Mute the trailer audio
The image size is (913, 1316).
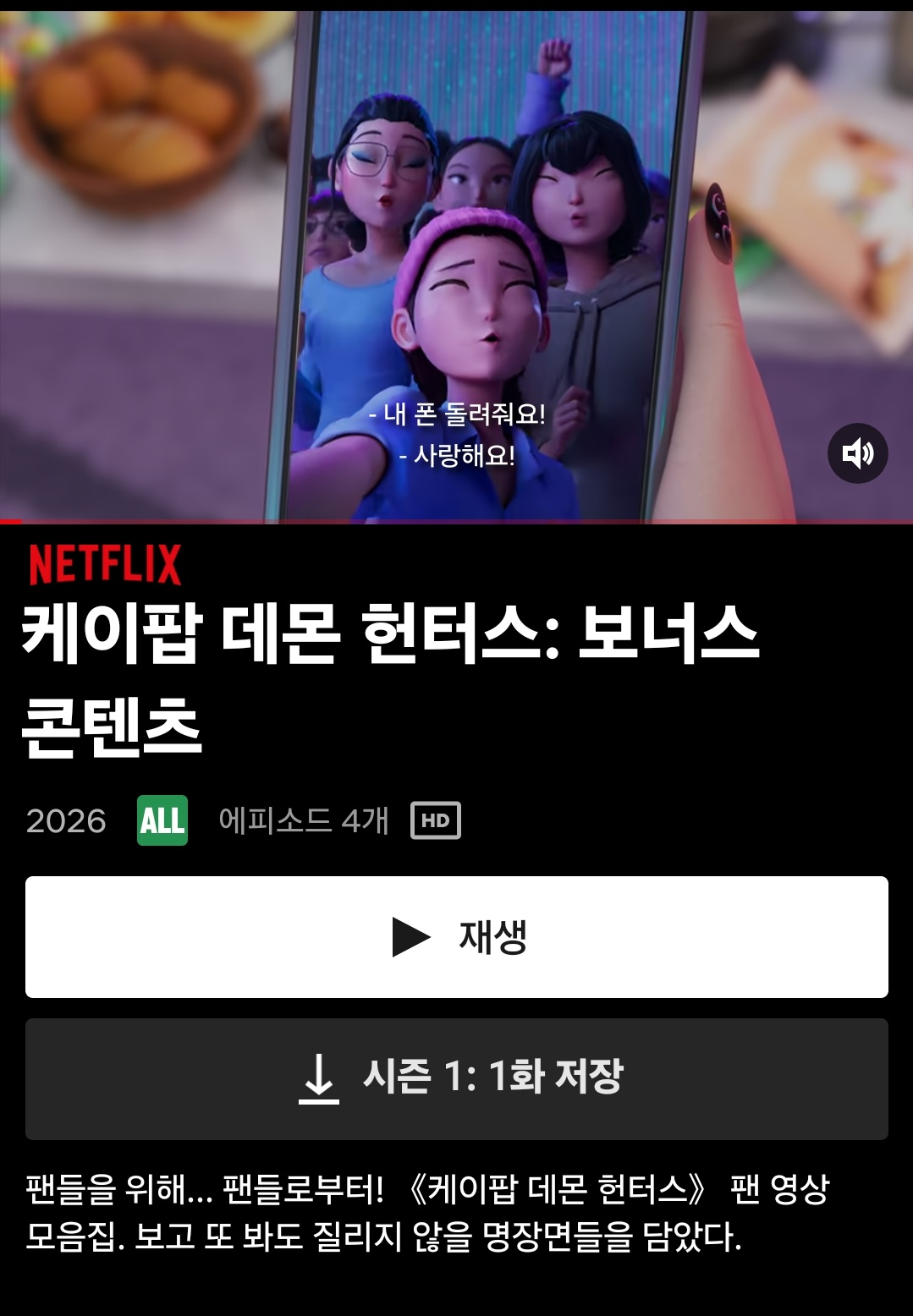pyautogui.click(x=857, y=453)
